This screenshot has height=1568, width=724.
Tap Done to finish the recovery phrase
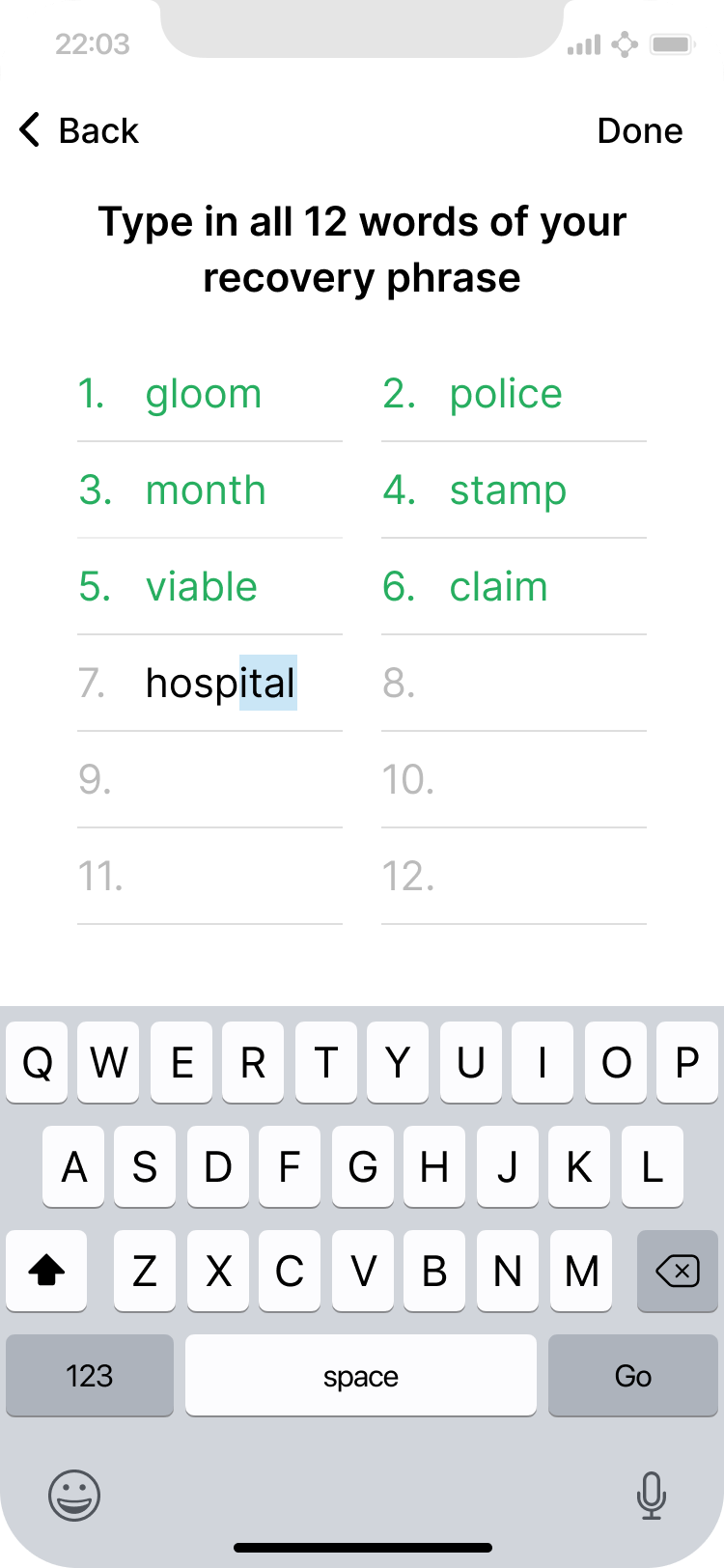pyautogui.click(x=639, y=130)
